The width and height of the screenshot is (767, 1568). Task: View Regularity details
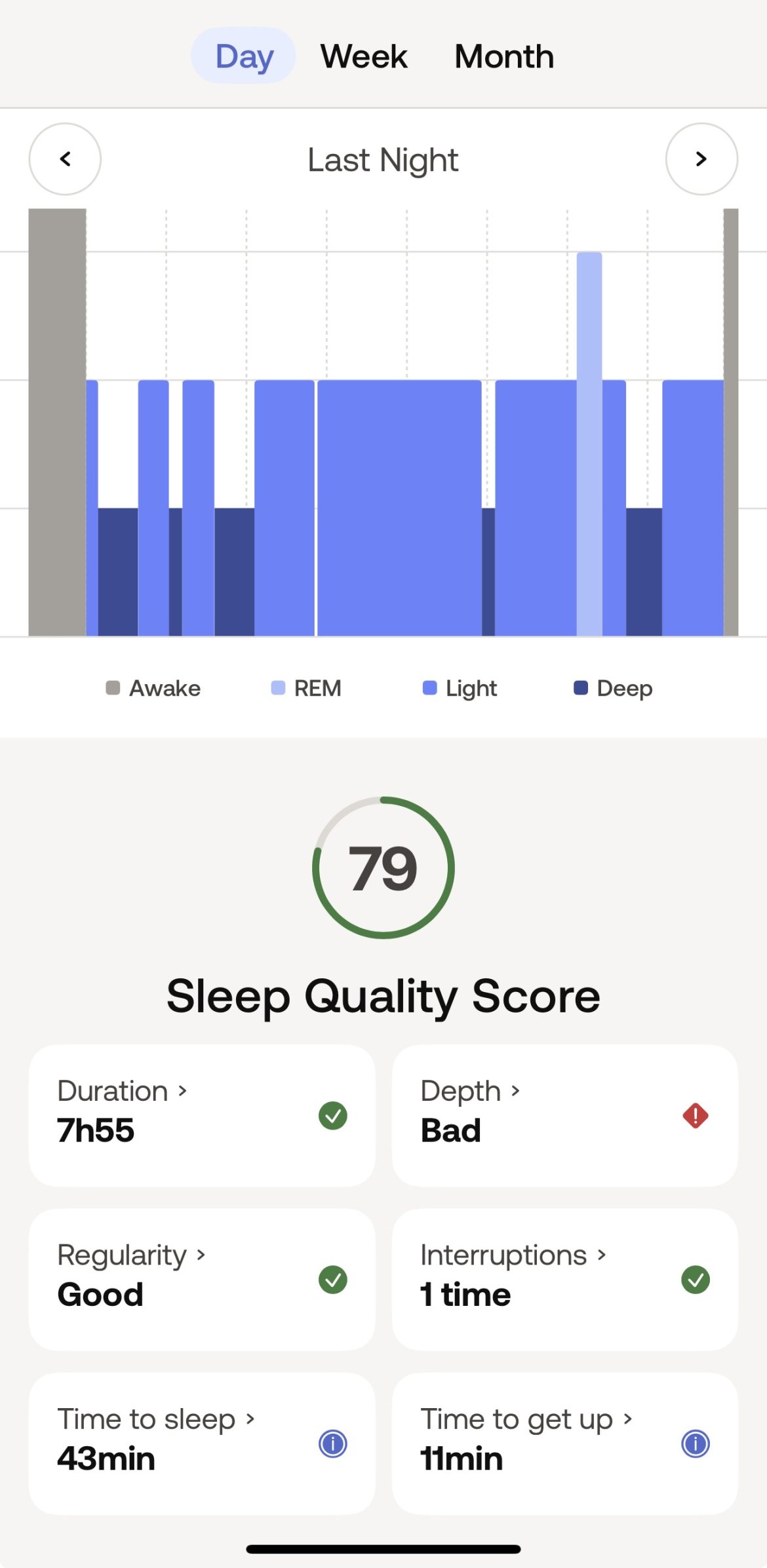(x=202, y=1279)
